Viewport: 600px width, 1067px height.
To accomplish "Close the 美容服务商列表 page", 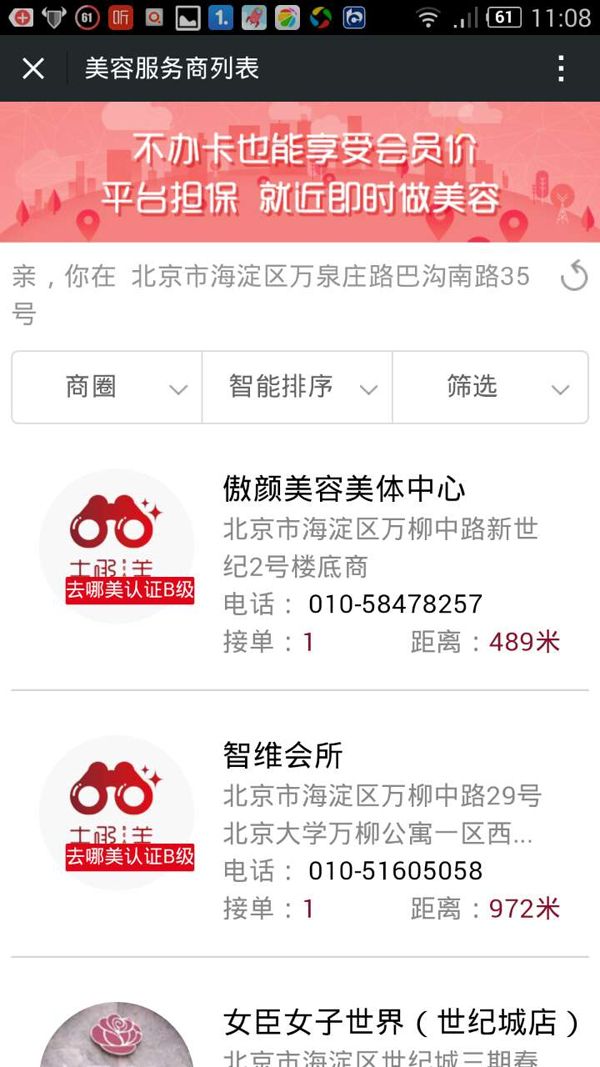I will click(x=33, y=68).
